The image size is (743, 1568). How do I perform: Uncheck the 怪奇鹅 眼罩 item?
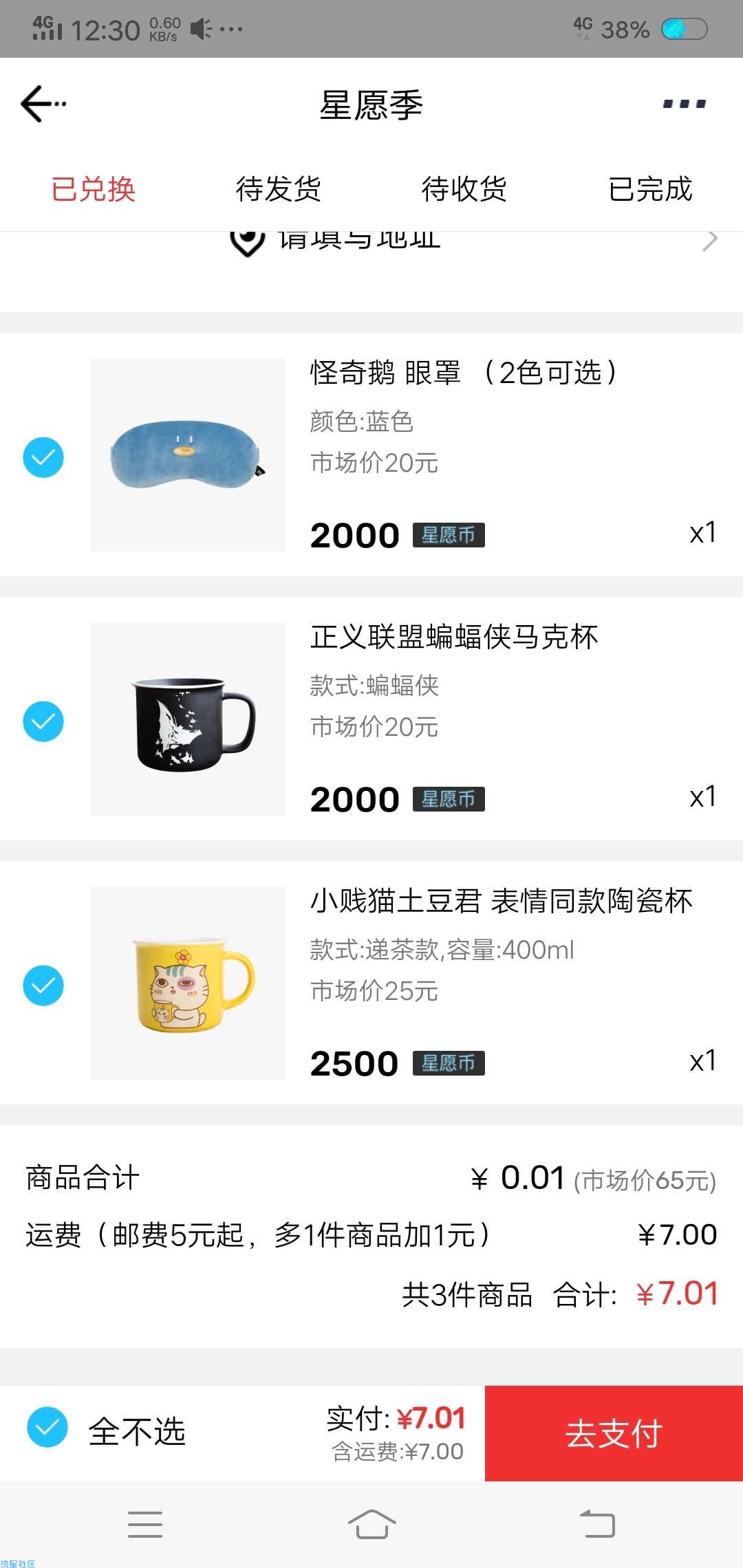click(x=43, y=457)
